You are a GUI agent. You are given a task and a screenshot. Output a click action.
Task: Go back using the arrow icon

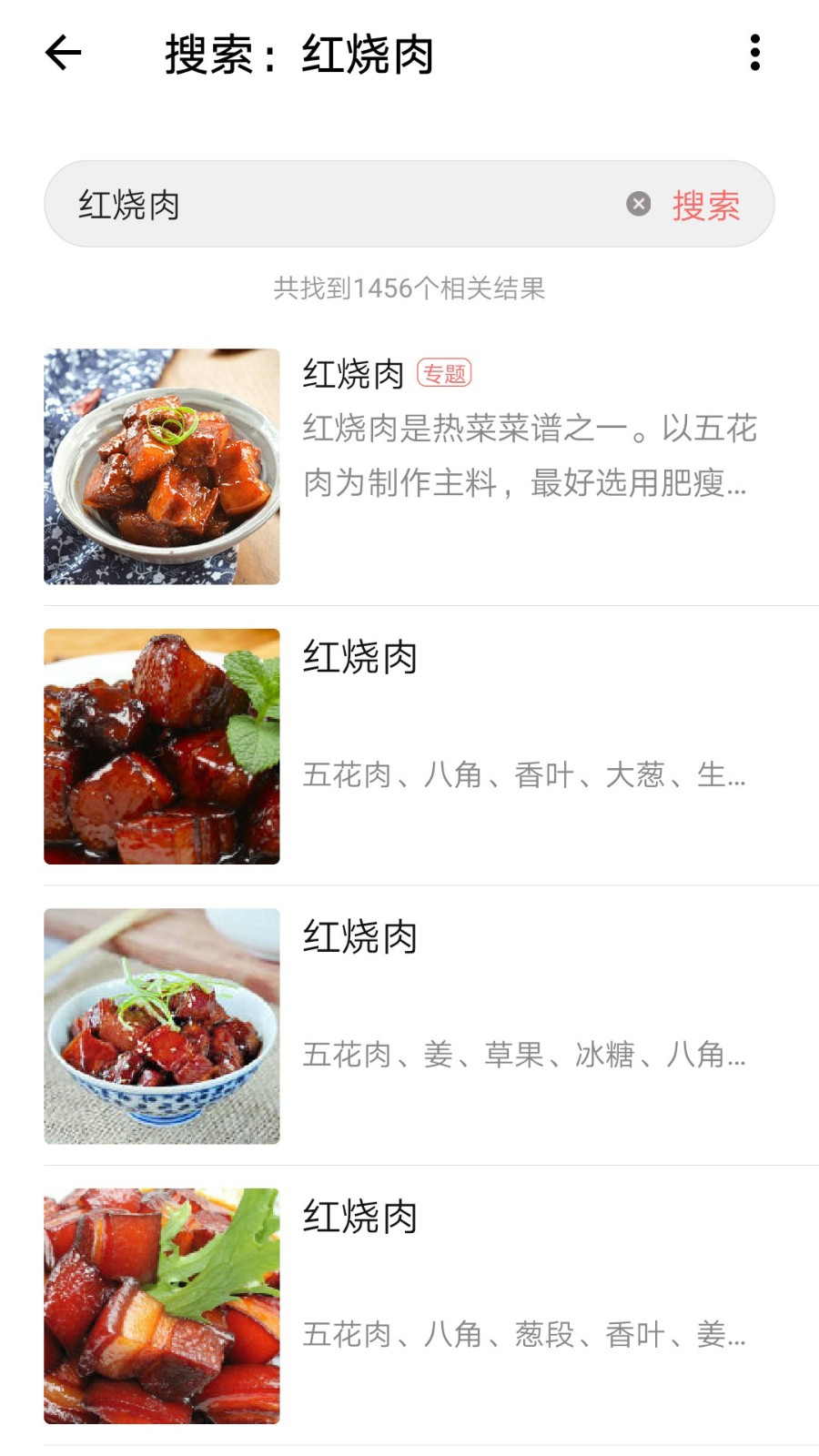(x=64, y=53)
